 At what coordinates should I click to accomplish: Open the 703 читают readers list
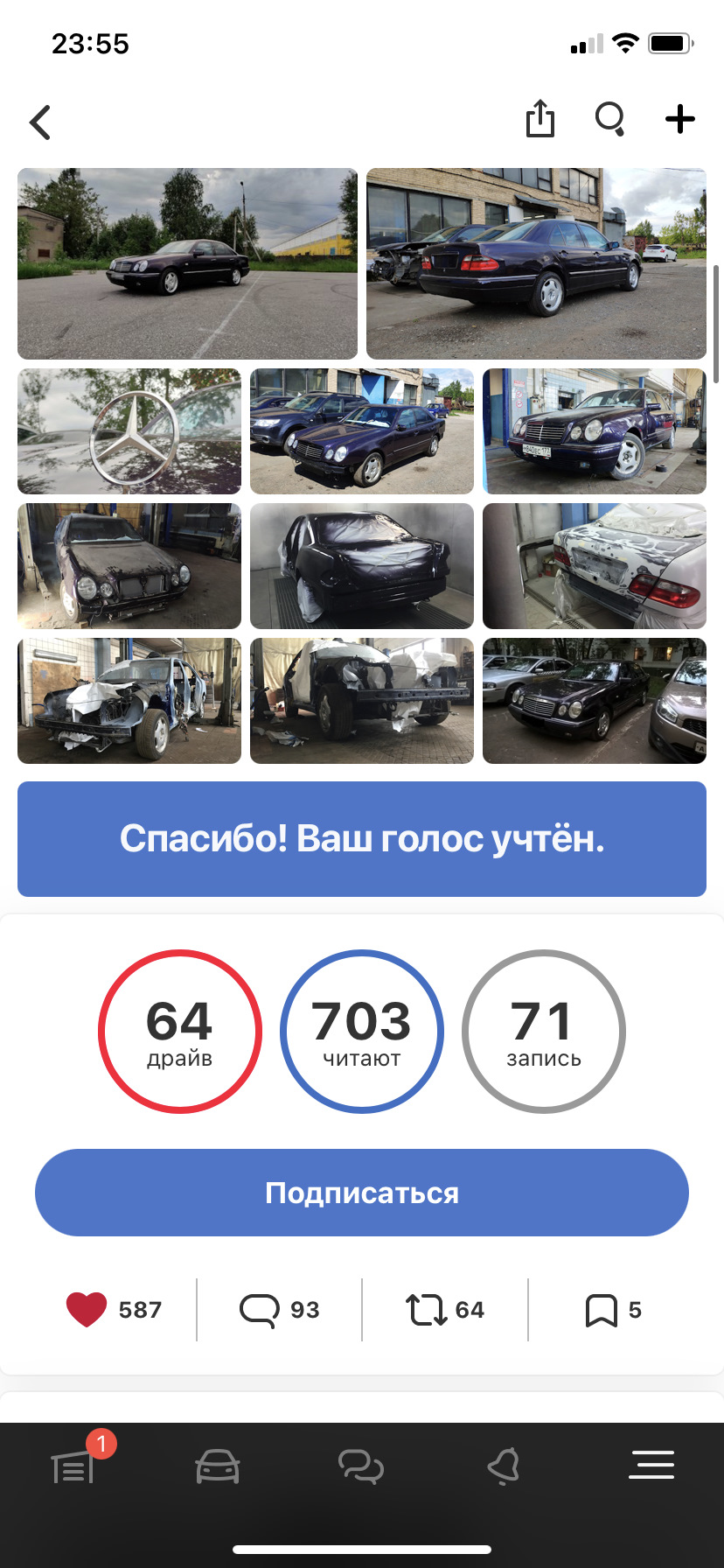pyautogui.click(x=362, y=1032)
